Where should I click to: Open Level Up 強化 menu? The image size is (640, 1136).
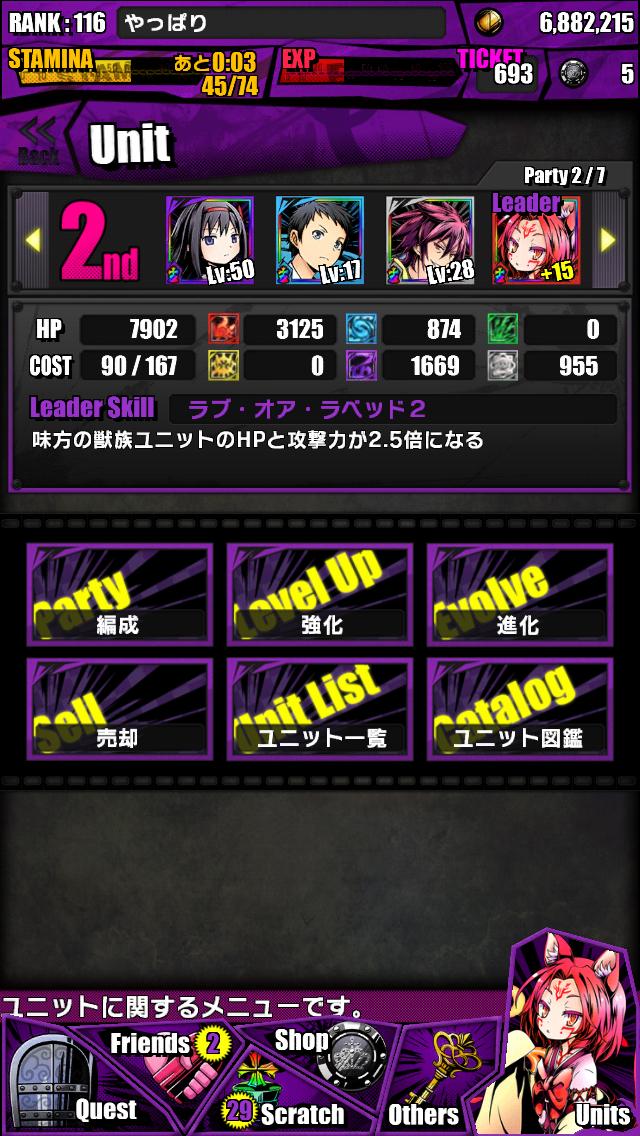[320, 595]
